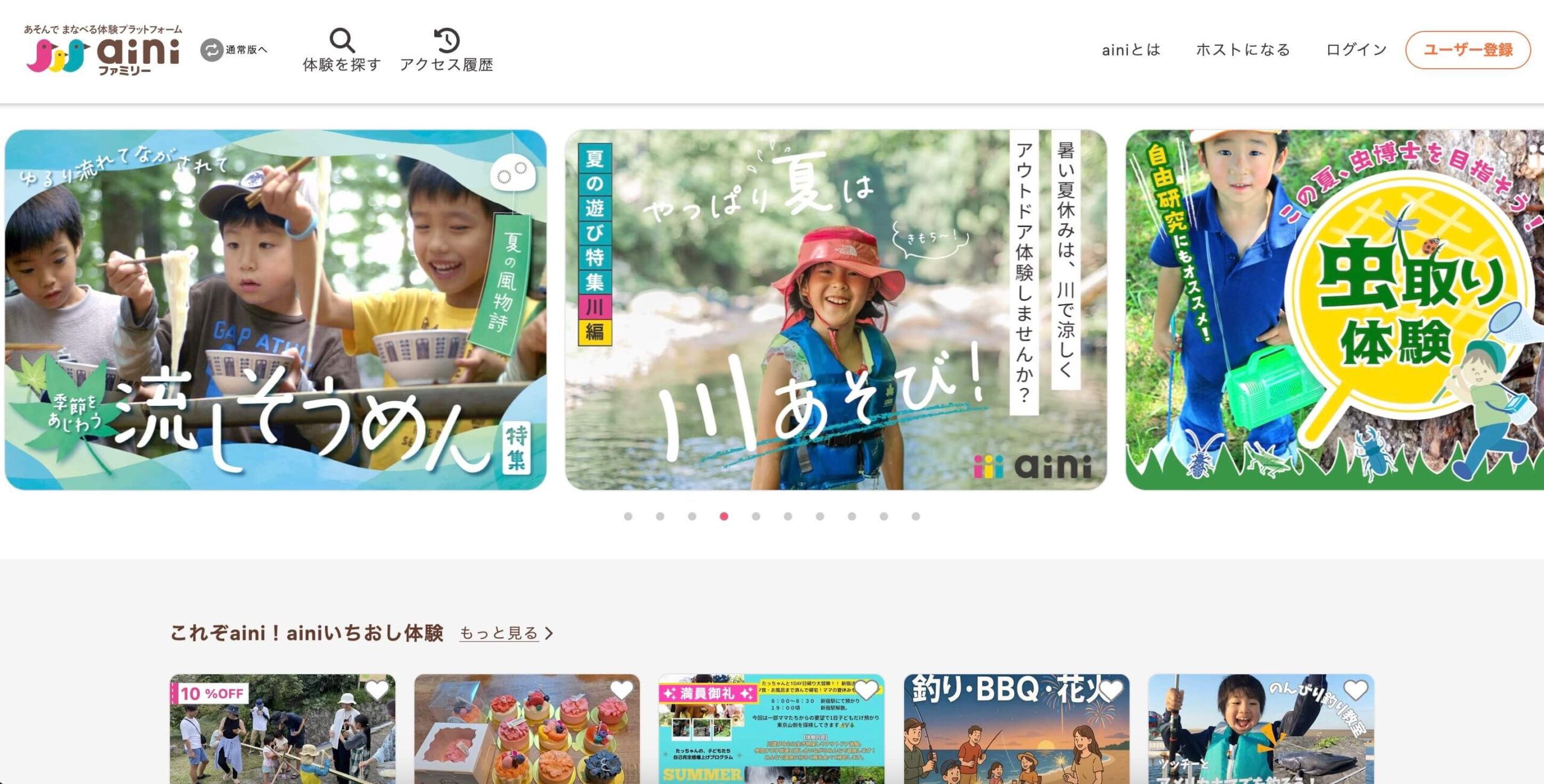Screen dimensions: 1544x784
Task: Open the 流しそうめん特集 banner
Action: 276,309
